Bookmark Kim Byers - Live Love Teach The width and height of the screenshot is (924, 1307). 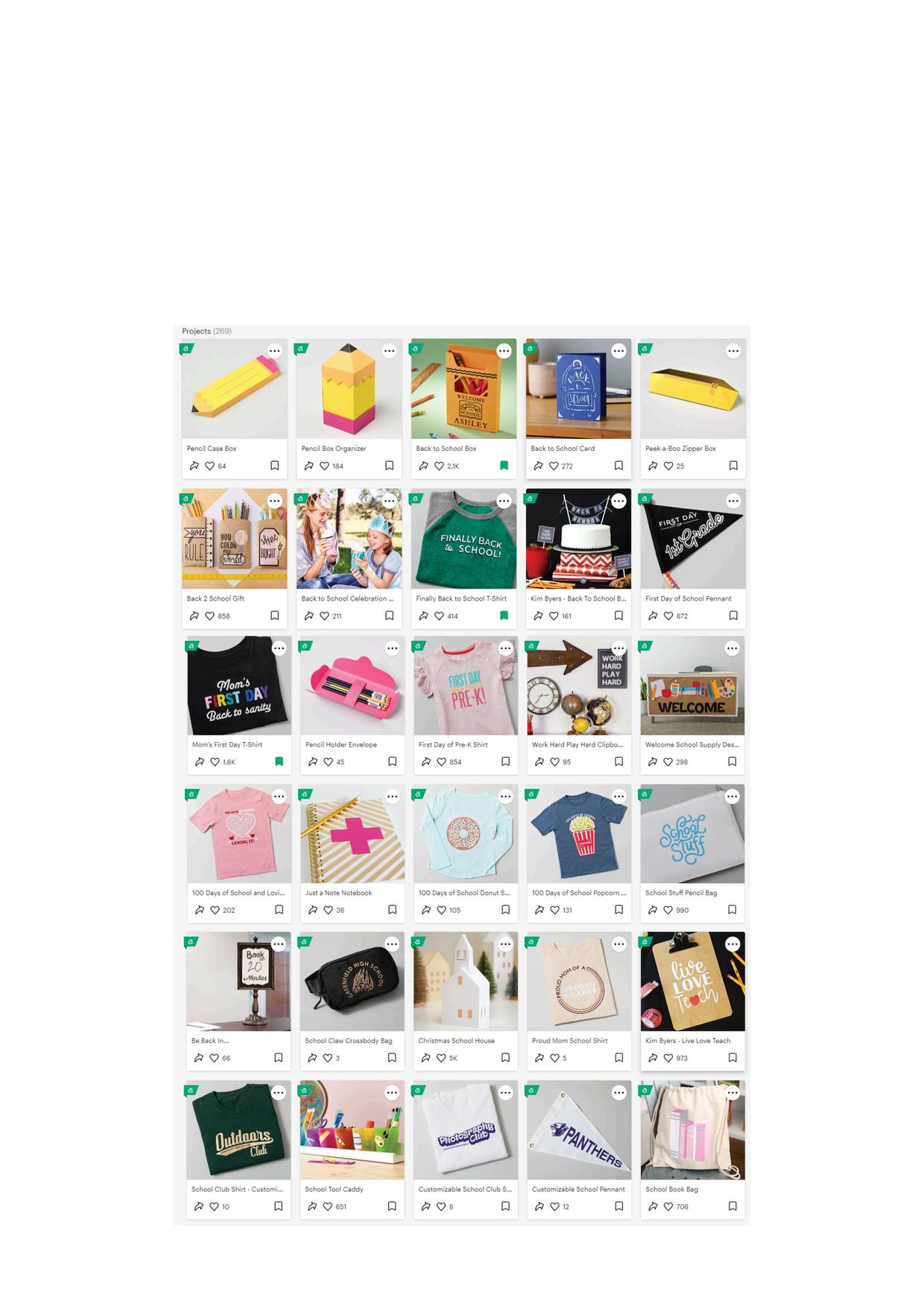point(732,1057)
